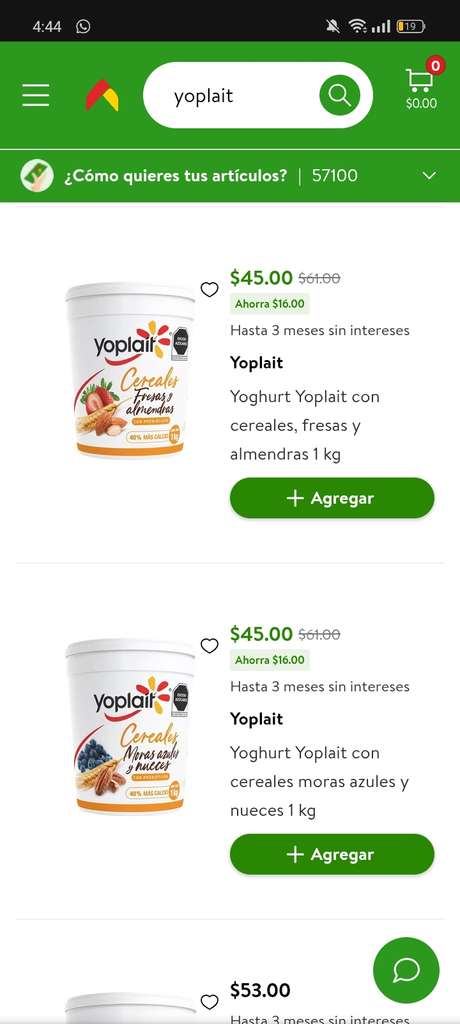Image resolution: width=460 pixels, height=1024 pixels.
Task: Go to the store home logo
Action: pos(103,95)
